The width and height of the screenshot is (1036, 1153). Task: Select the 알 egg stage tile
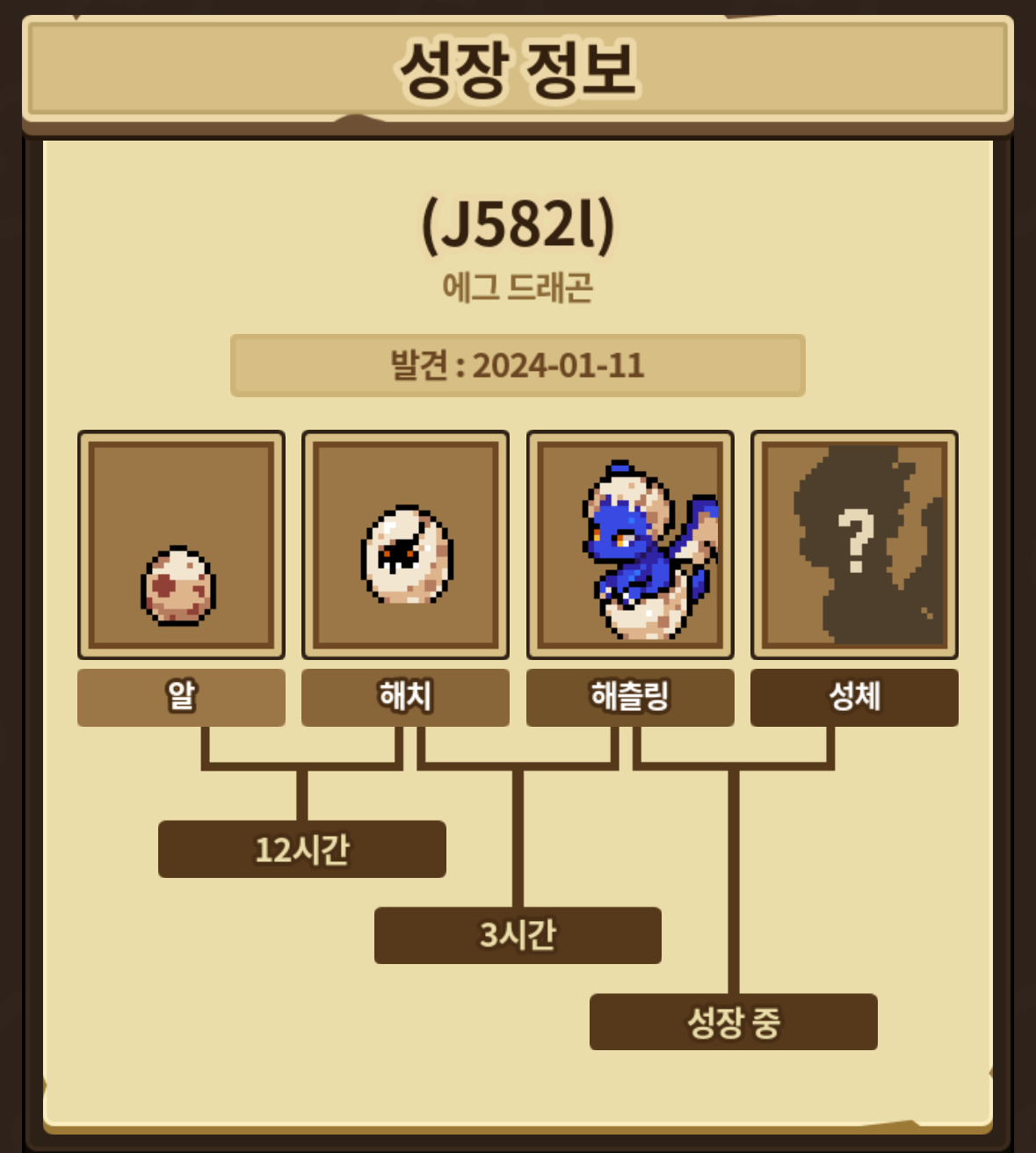pyautogui.click(x=181, y=545)
